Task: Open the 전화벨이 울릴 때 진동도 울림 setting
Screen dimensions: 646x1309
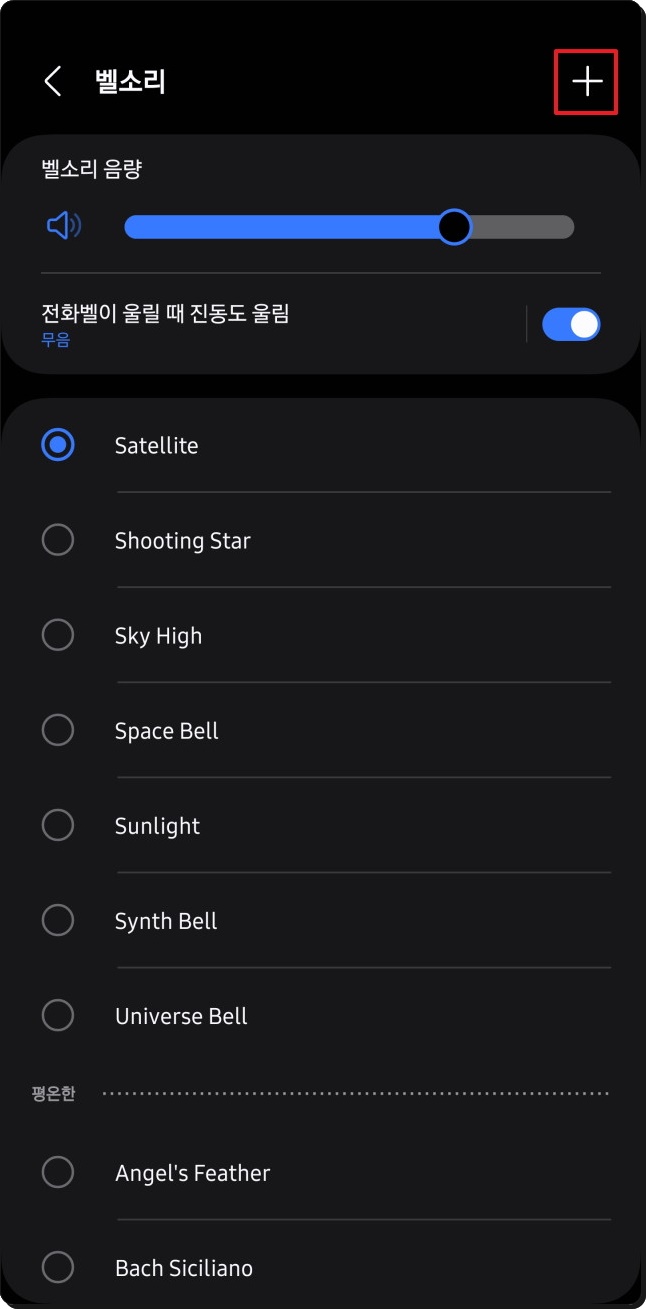Action: click(270, 324)
